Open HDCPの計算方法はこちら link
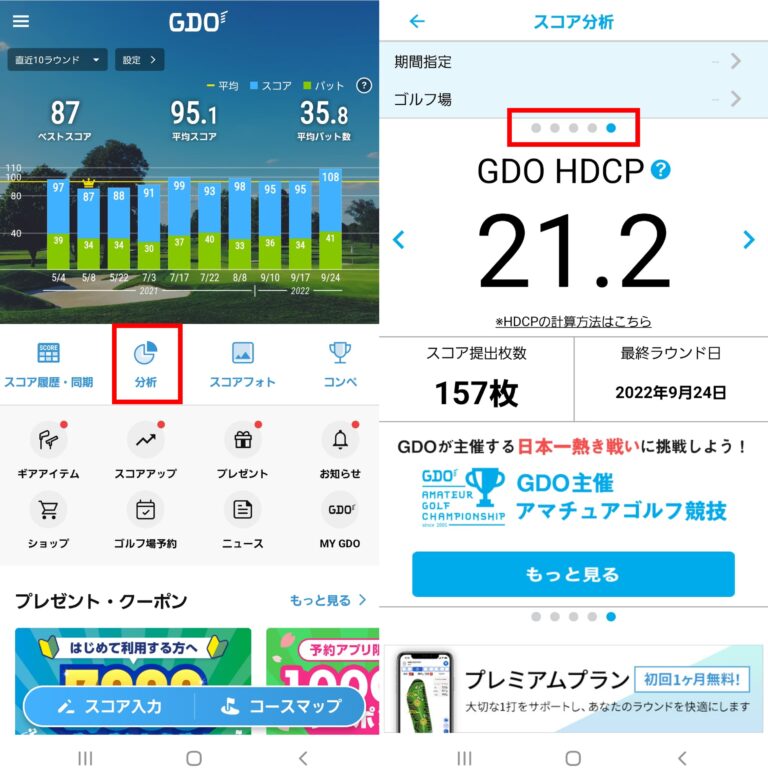 pos(574,321)
